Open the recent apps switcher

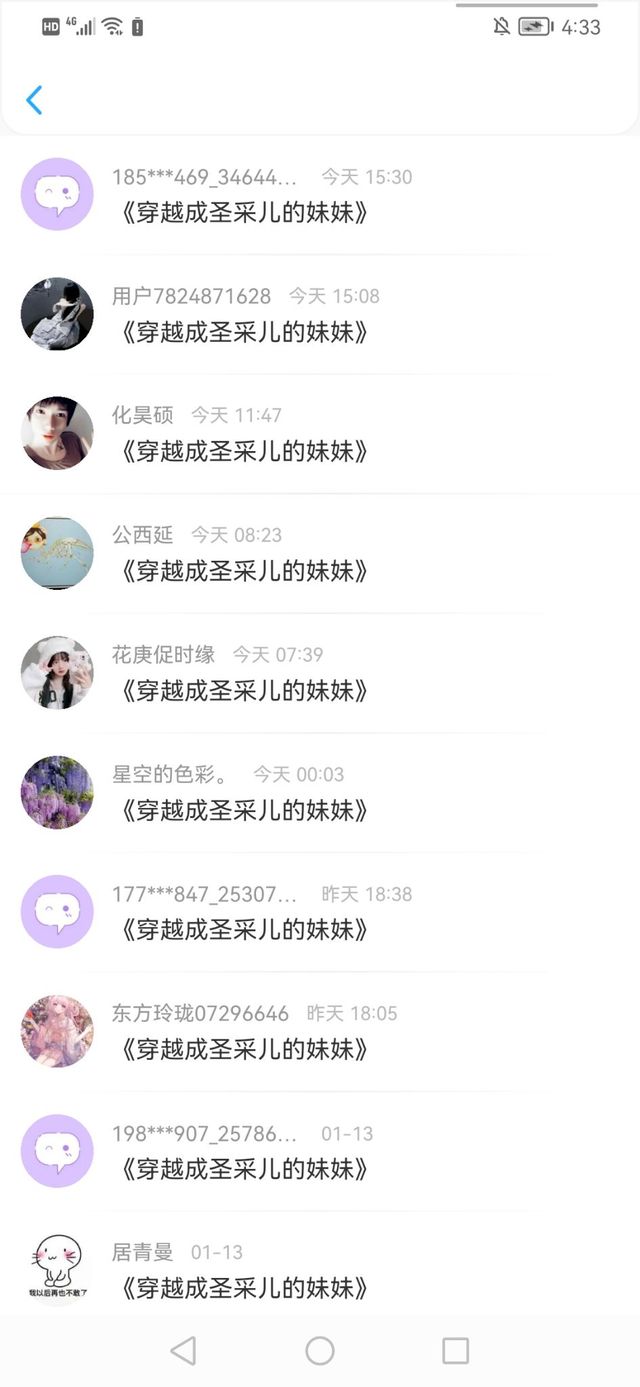[x=455, y=1351]
